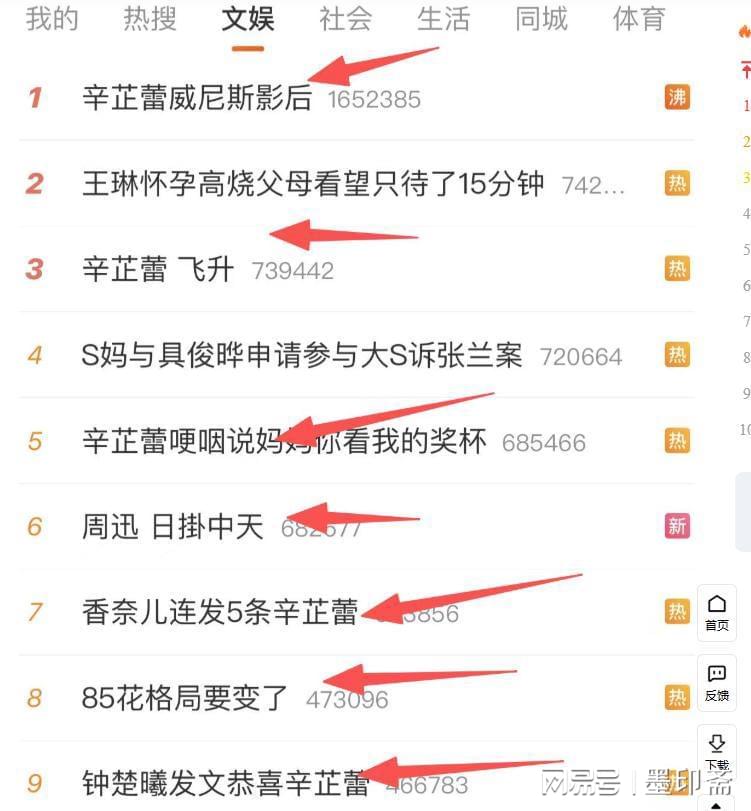Click the 沸 badge beside the top entry

click(x=677, y=97)
